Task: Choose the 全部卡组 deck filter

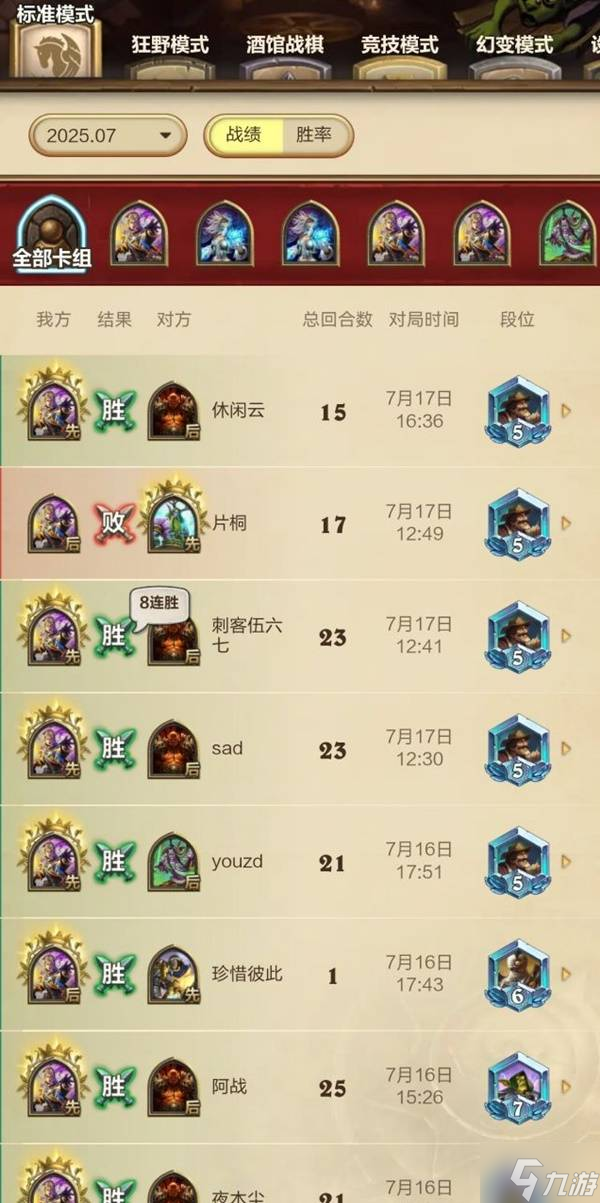Action: [x=52, y=235]
